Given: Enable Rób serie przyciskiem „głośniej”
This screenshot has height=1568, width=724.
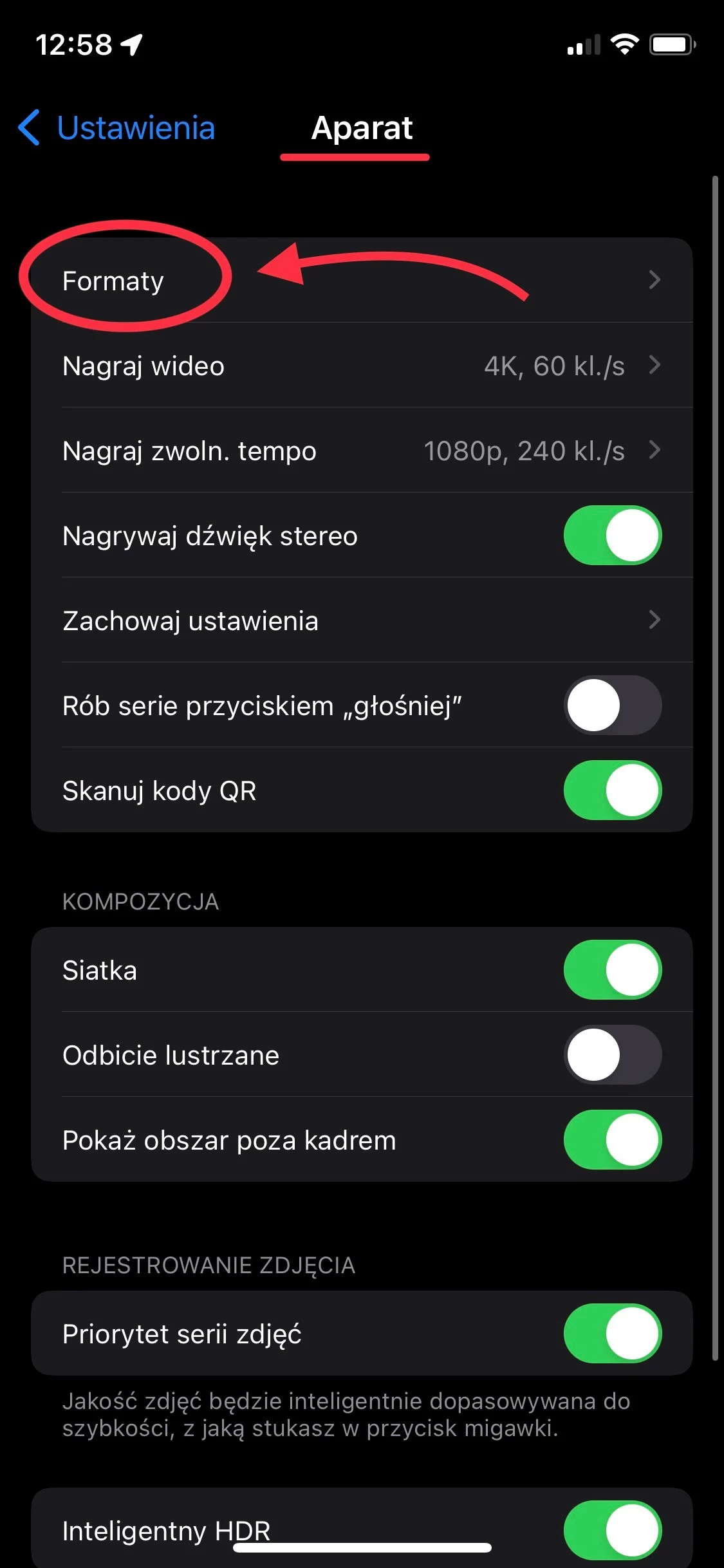Looking at the screenshot, I should click(613, 705).
